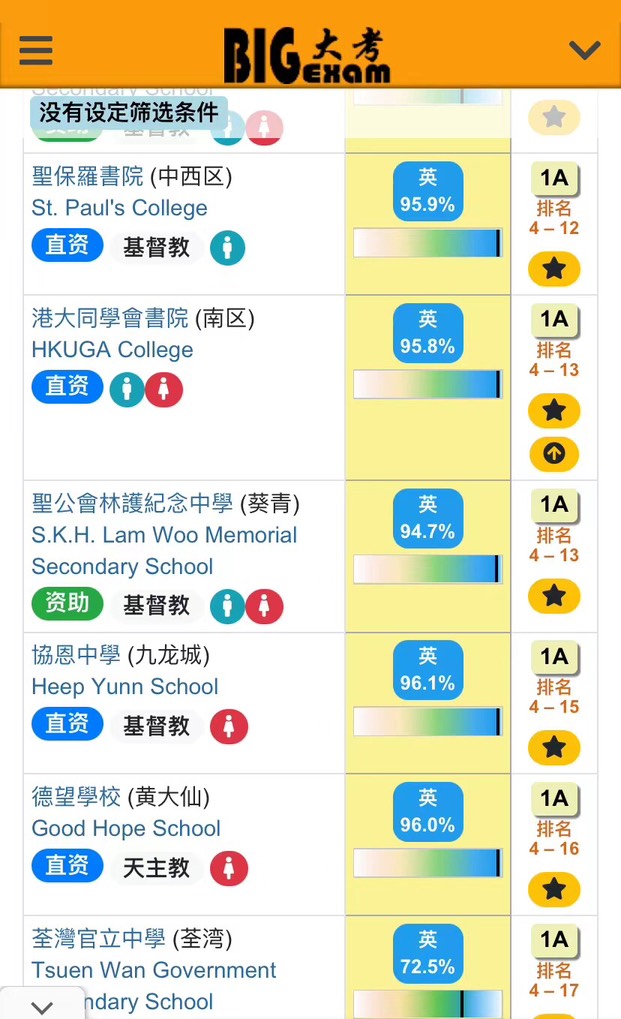Tap the filter condition chip

pyautogui.click(x=128, y=112)
